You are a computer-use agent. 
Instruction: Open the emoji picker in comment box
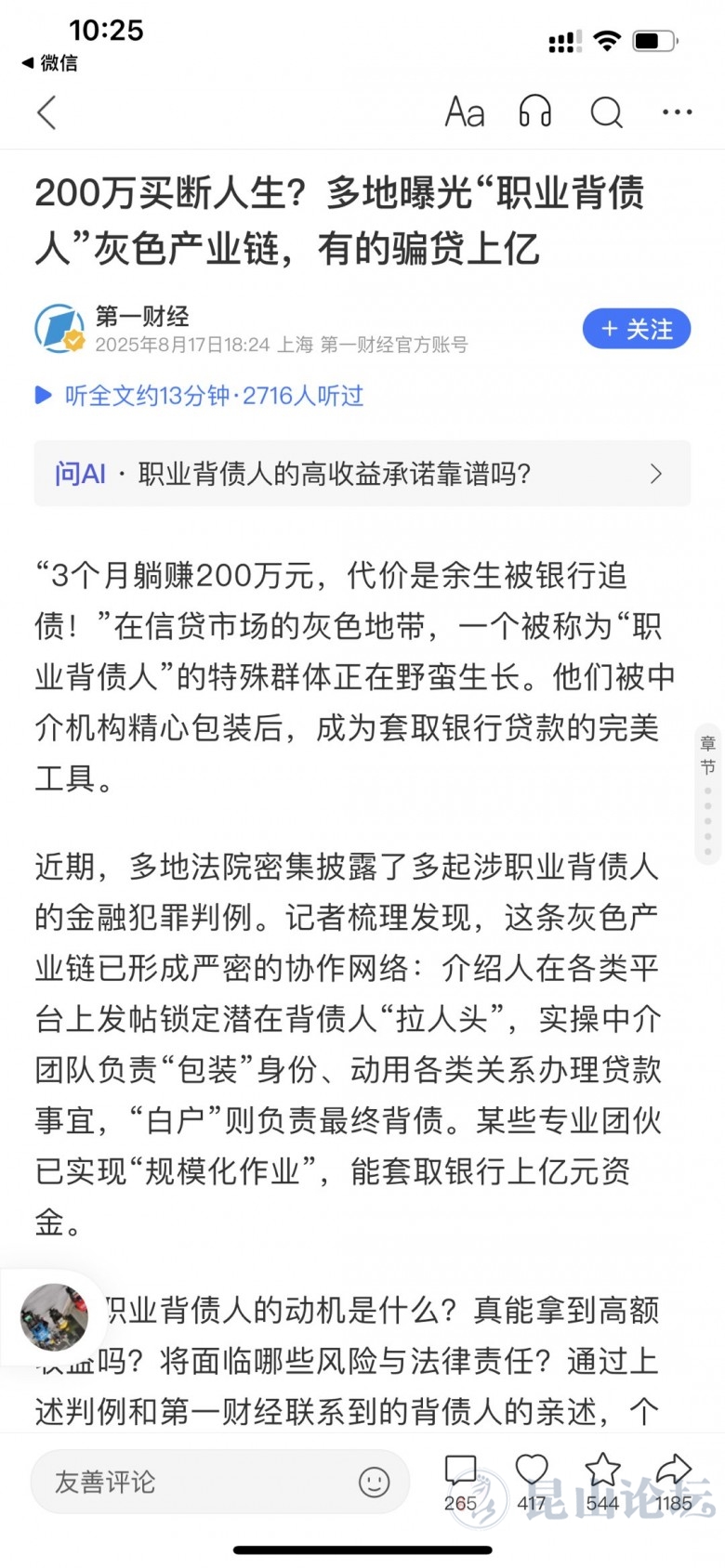pos(374,1482)
